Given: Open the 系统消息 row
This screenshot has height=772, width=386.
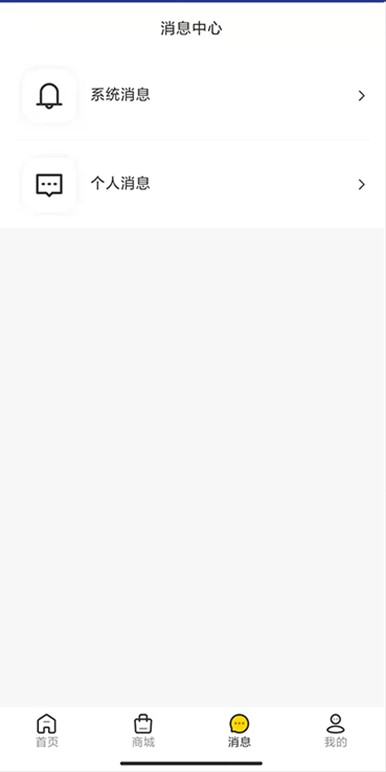Looking at the screenshot, I should pyautogui.click(x=193, y=96).
